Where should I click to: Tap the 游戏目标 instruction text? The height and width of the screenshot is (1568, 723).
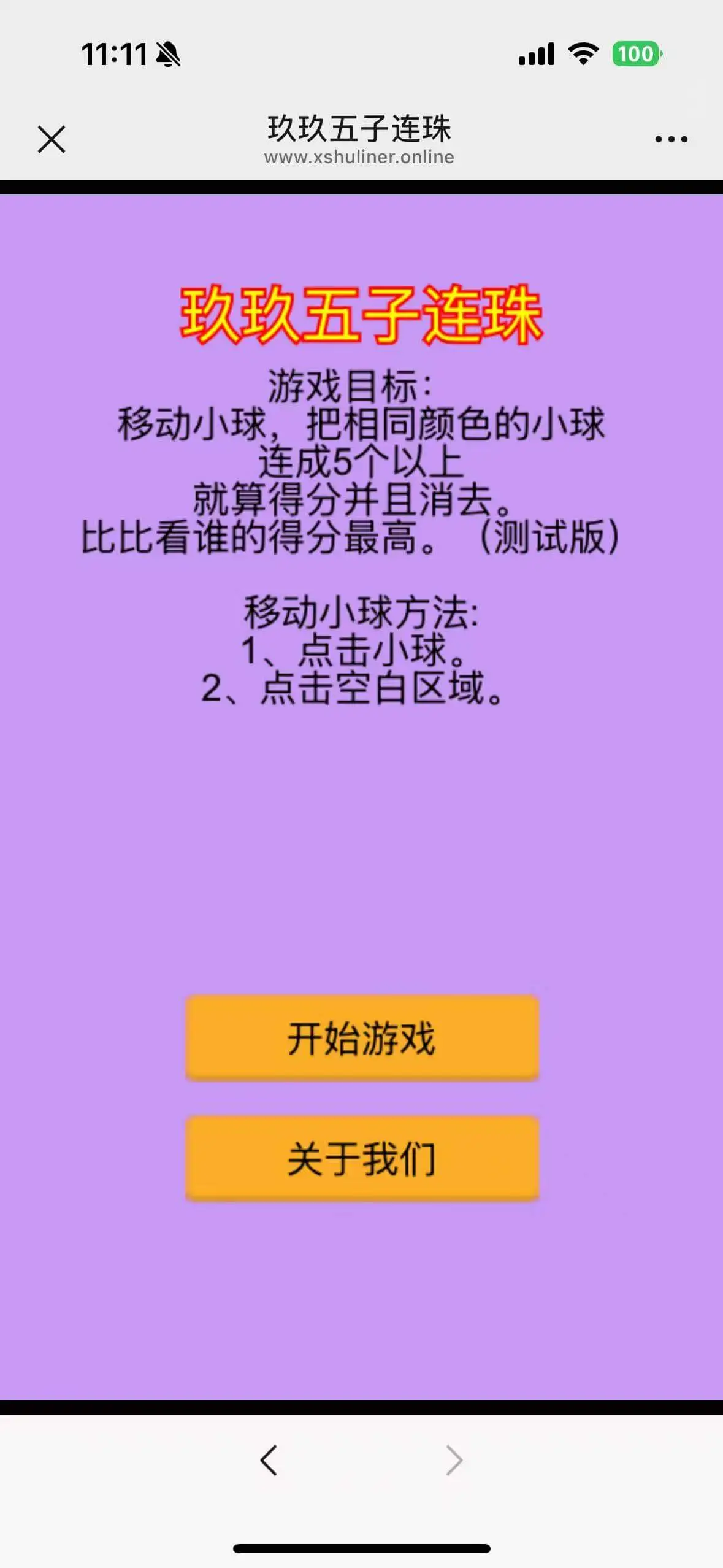tap(361, 460)
